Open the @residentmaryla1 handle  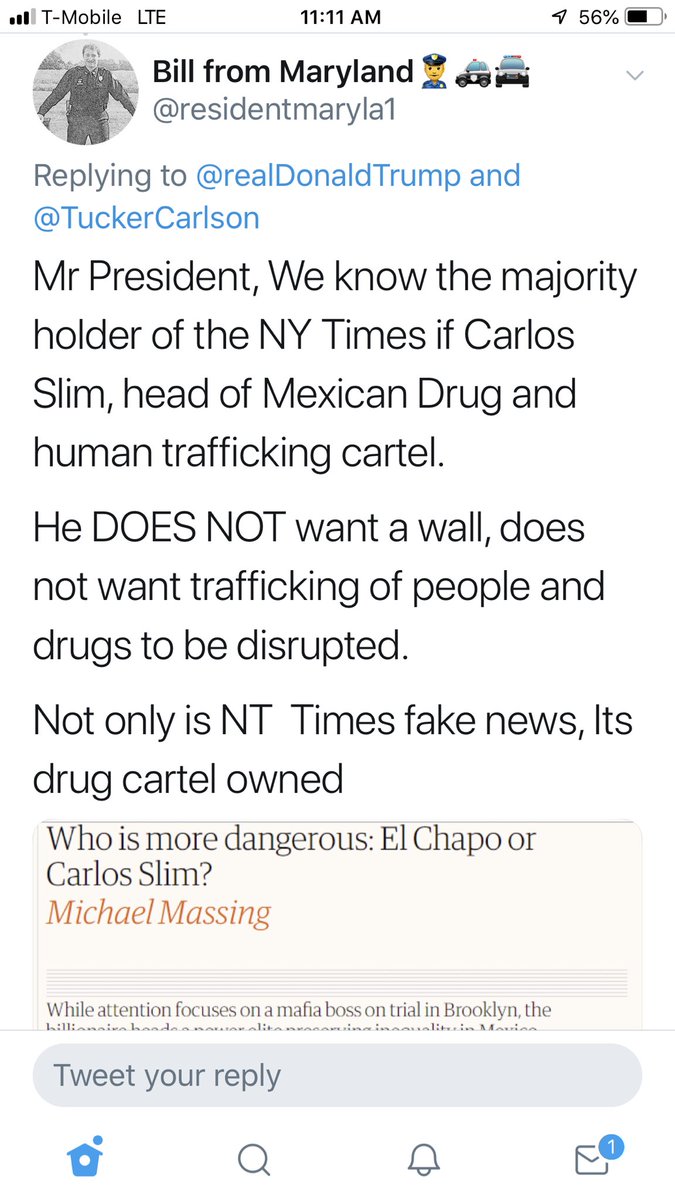(x=274, y=110)
